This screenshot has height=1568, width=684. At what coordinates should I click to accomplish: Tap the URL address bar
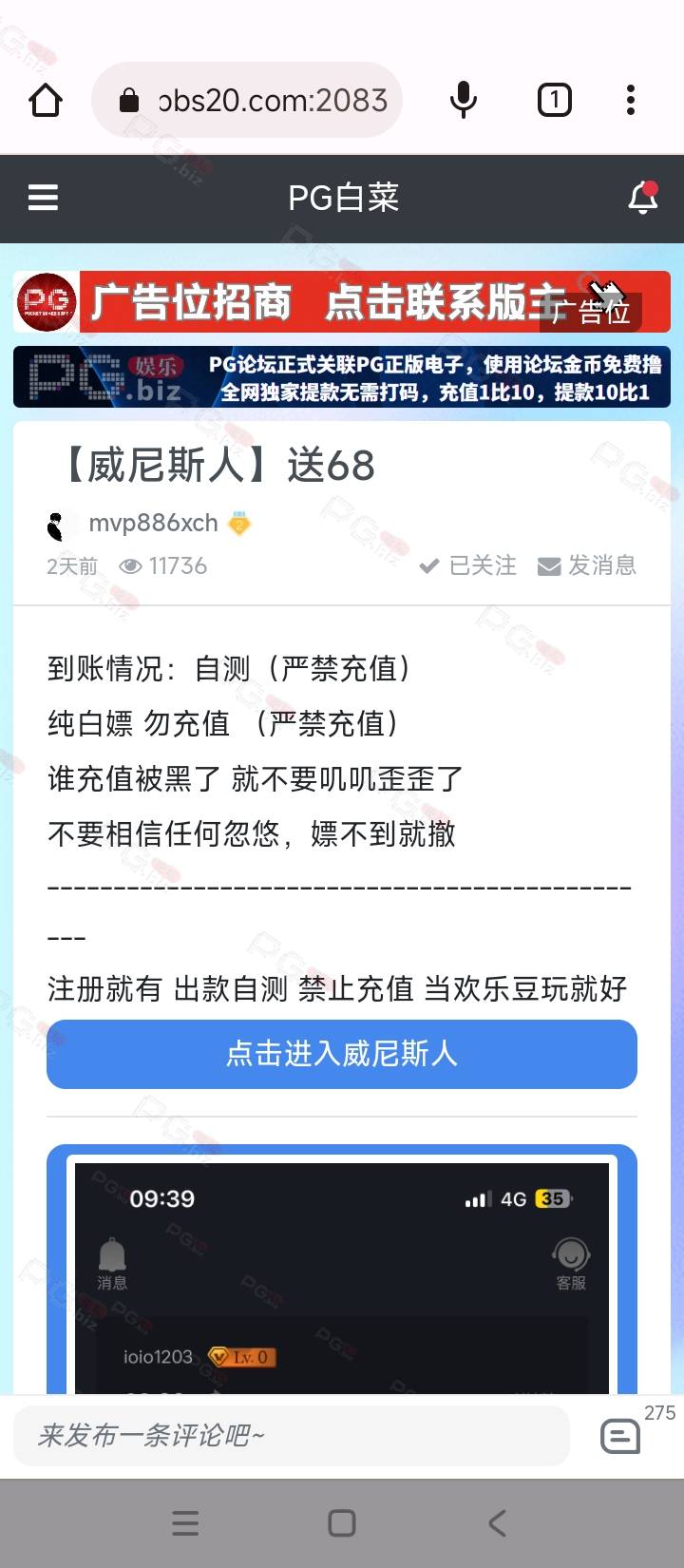[247, 100]
